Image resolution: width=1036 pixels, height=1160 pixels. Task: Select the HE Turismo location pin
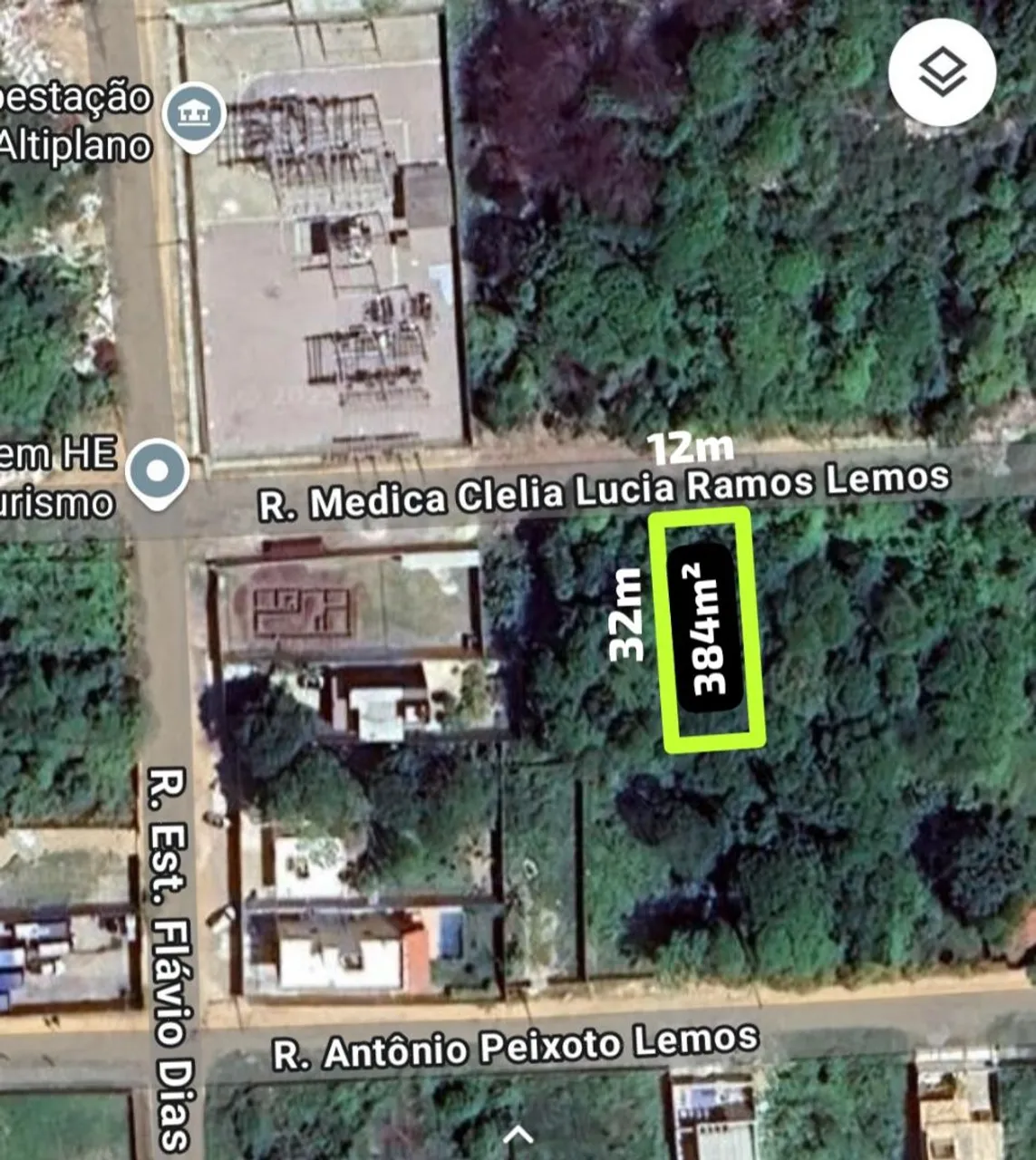pos(158,471)
